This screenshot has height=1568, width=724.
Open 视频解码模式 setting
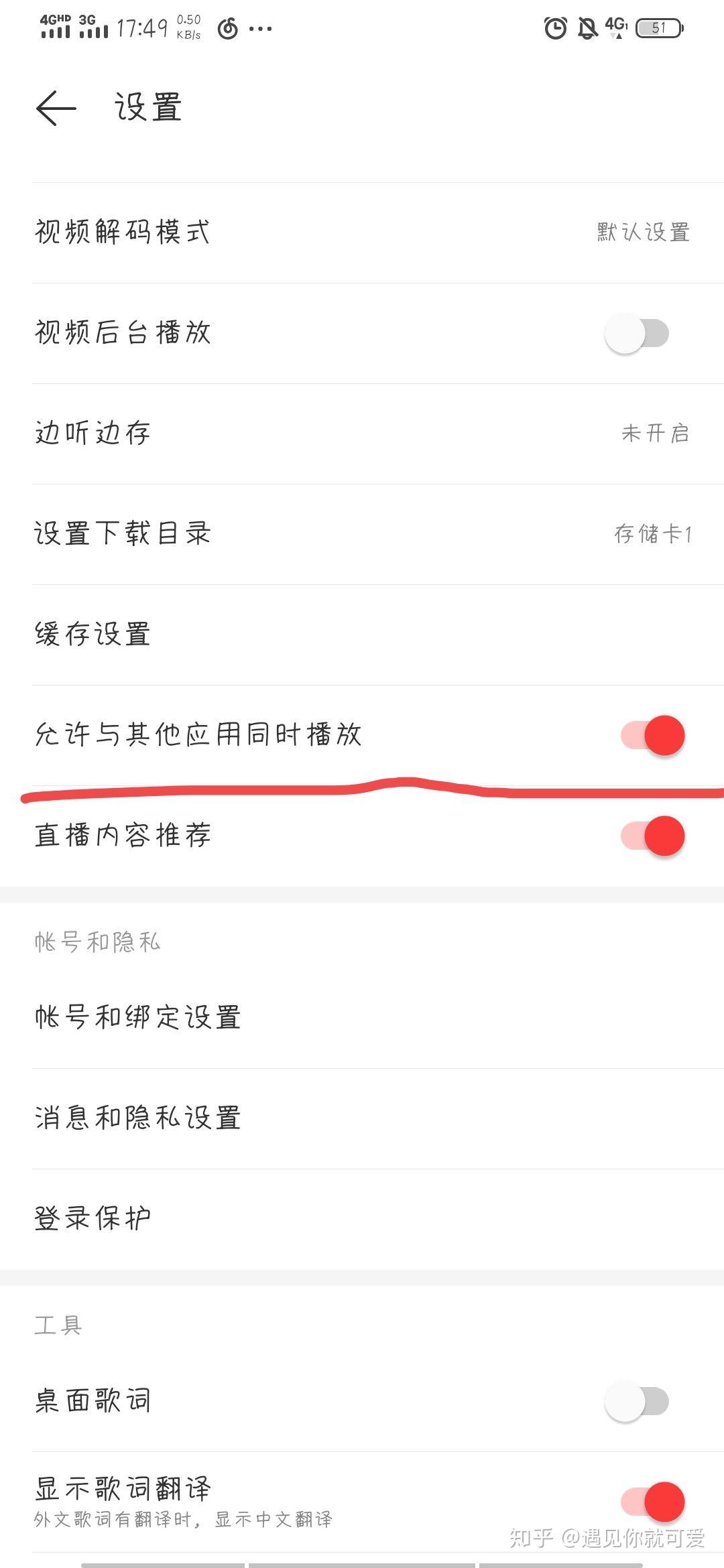(x=362, y=233)
